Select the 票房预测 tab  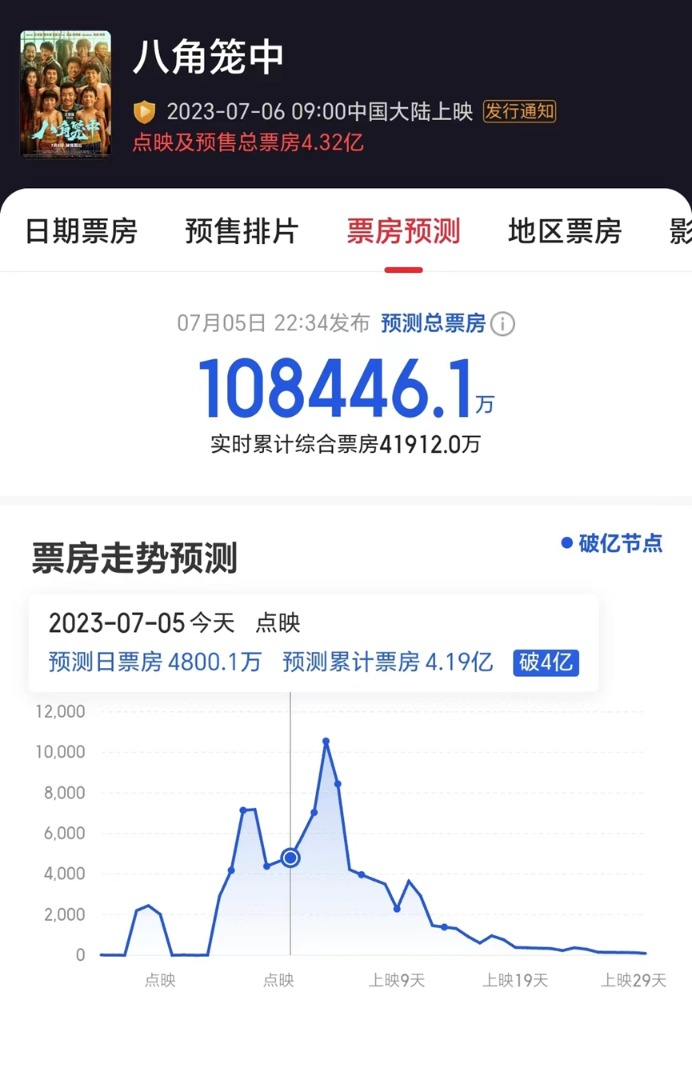pyautogui.click(x=403, y=231)
